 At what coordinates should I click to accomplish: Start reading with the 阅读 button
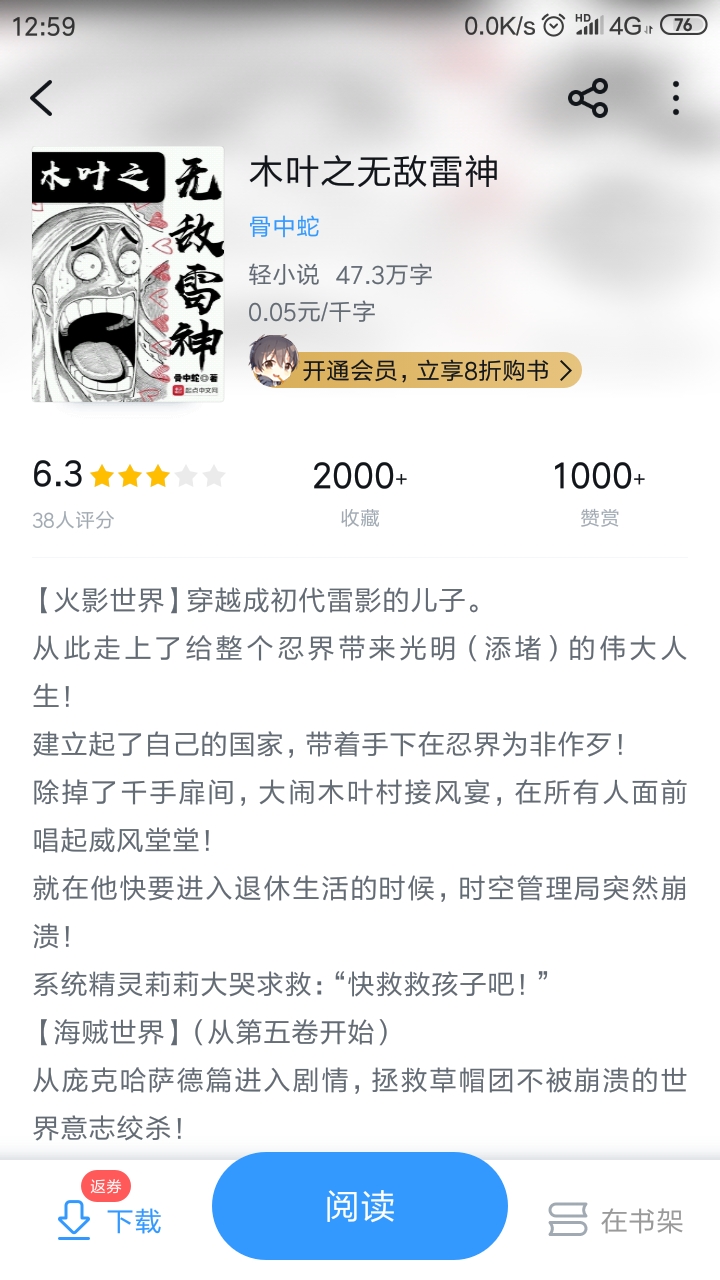click(360, 1206)
